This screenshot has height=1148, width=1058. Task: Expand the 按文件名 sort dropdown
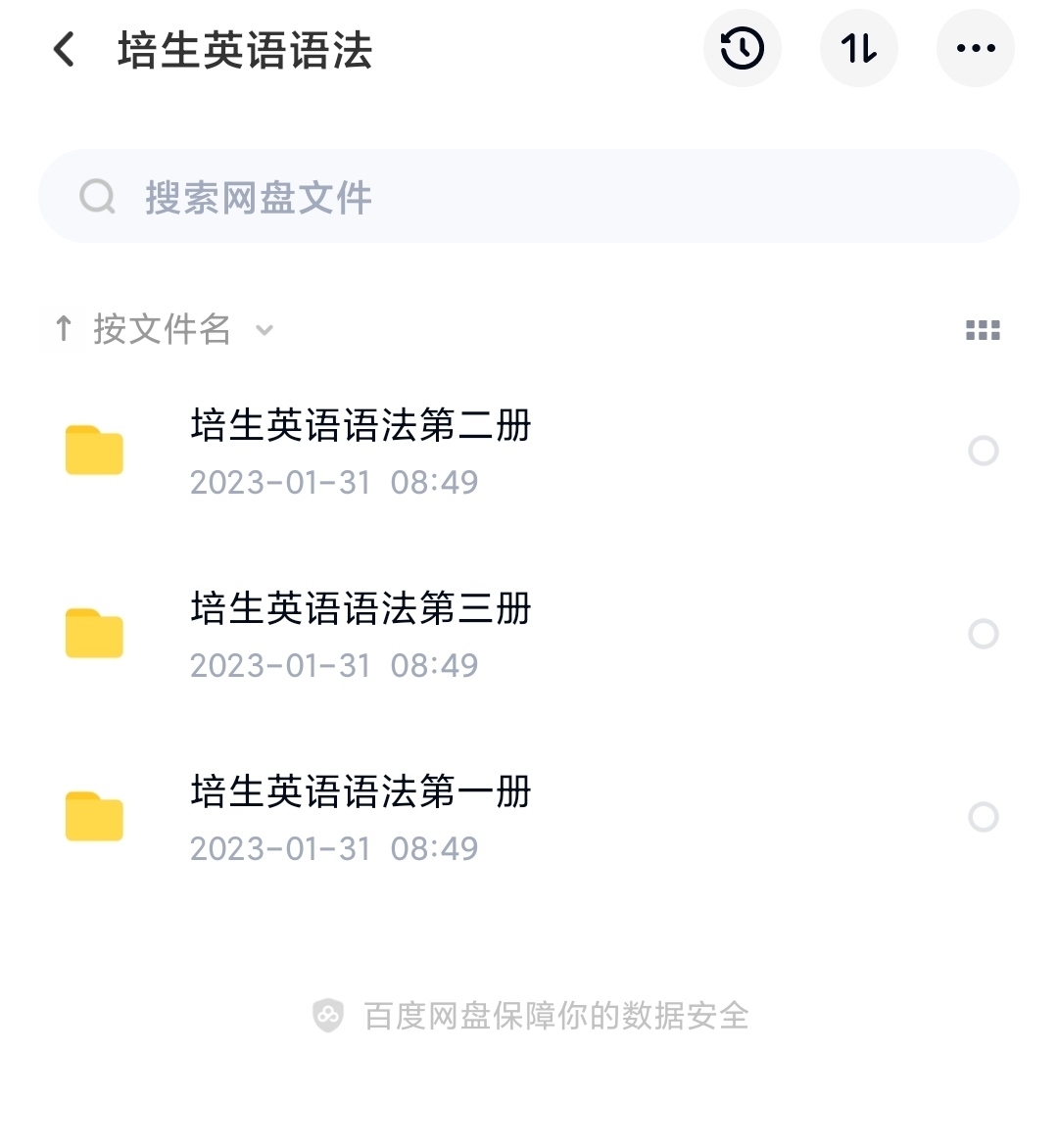164,330
